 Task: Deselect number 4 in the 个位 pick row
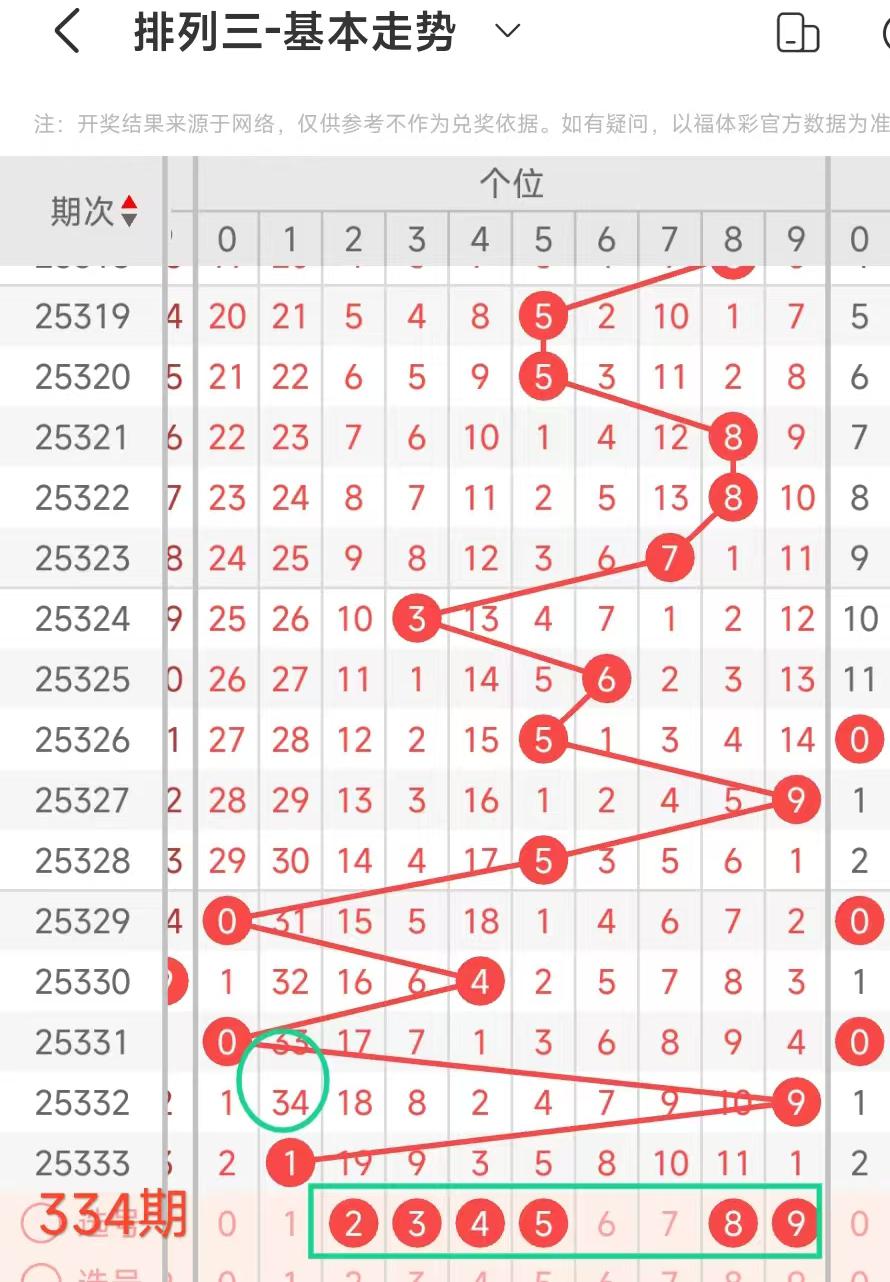pos(480,1223)
